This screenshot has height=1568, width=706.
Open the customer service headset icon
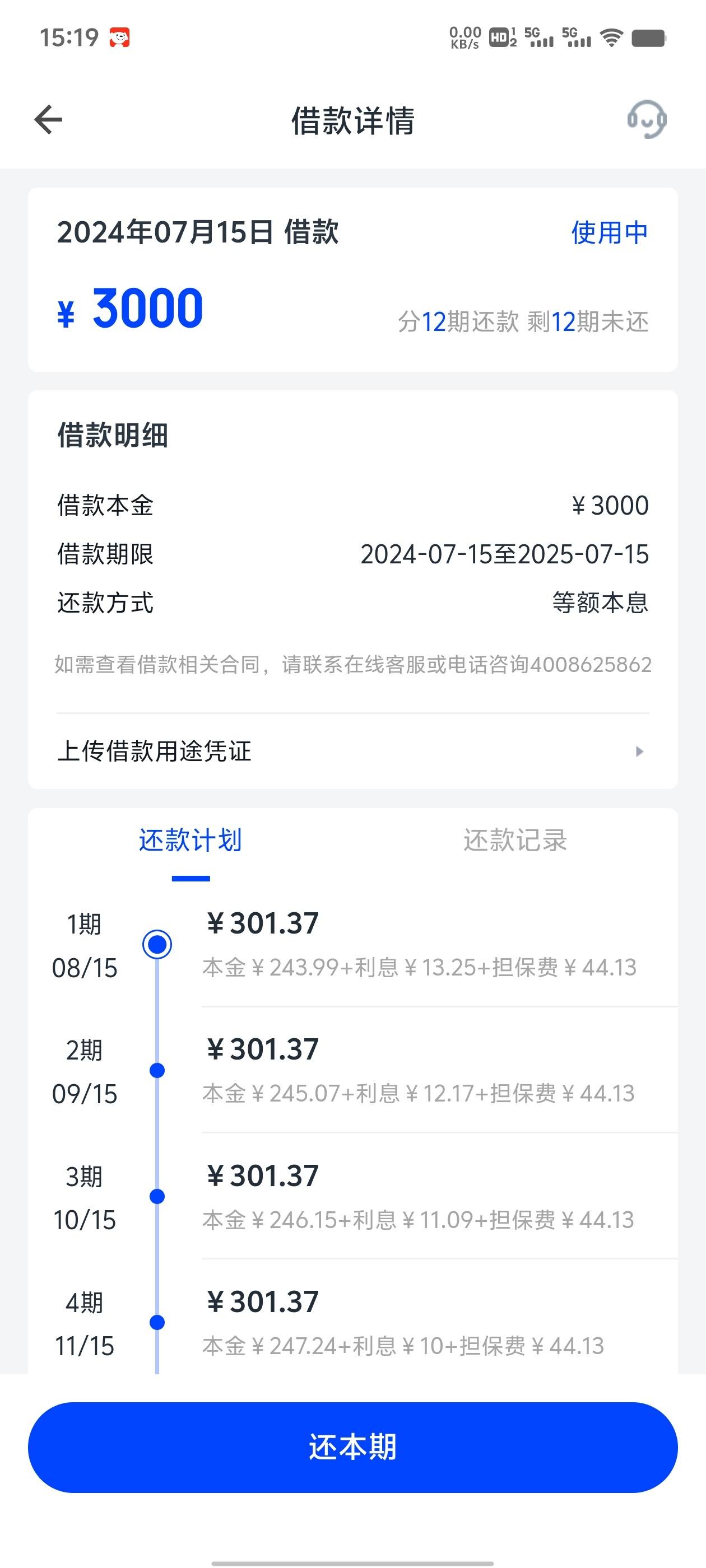pyautogui.click(x=646, y=119)
